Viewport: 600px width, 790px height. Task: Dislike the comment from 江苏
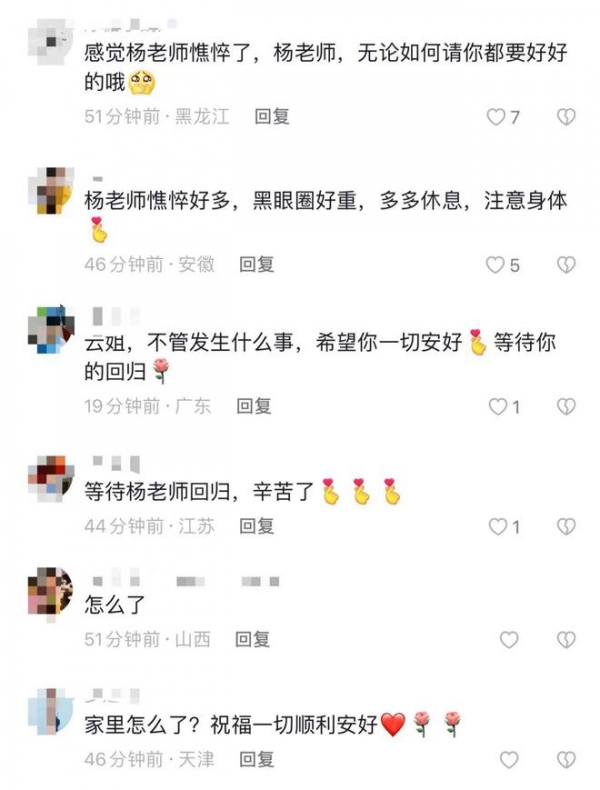[566, 526]
